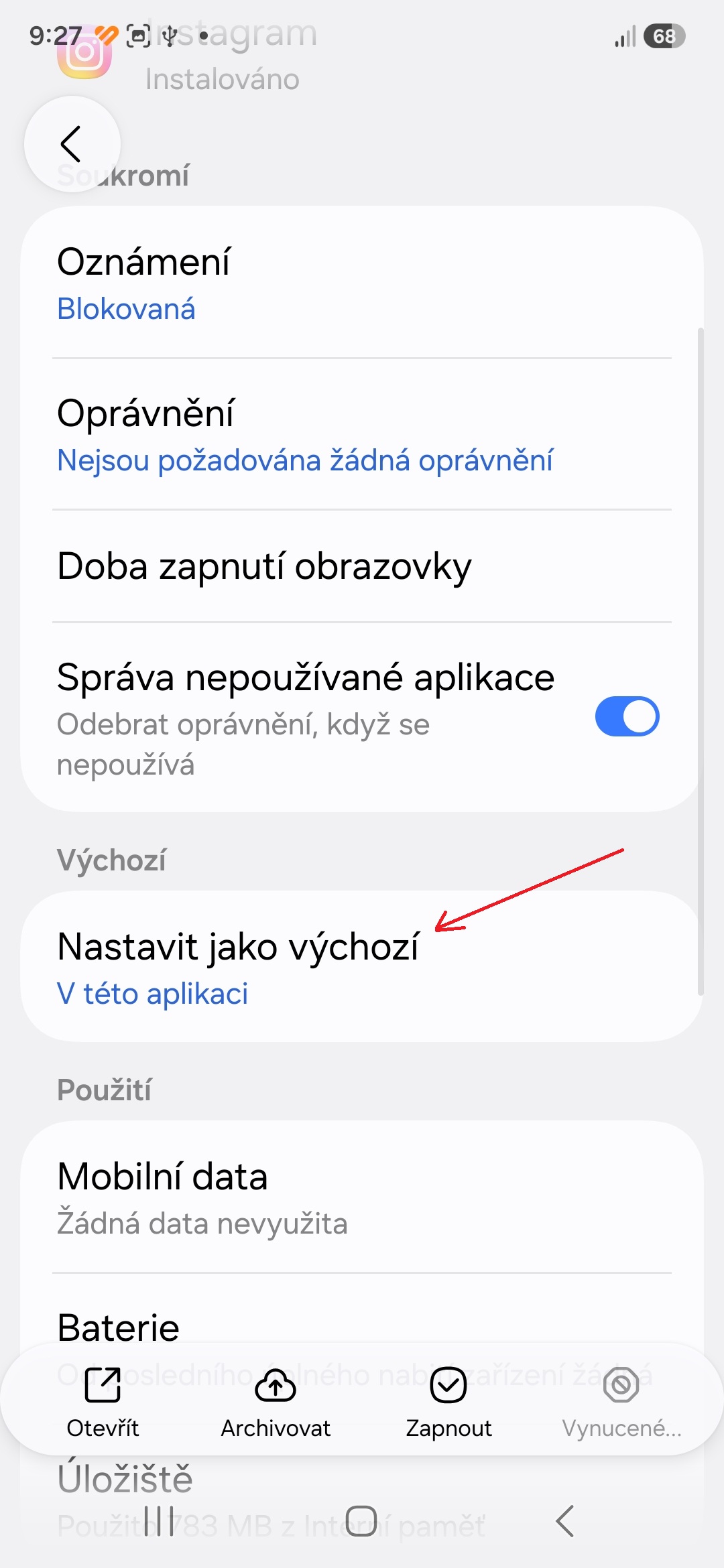Open Doba zapnutí obrazovky

[x=362, y=566]
